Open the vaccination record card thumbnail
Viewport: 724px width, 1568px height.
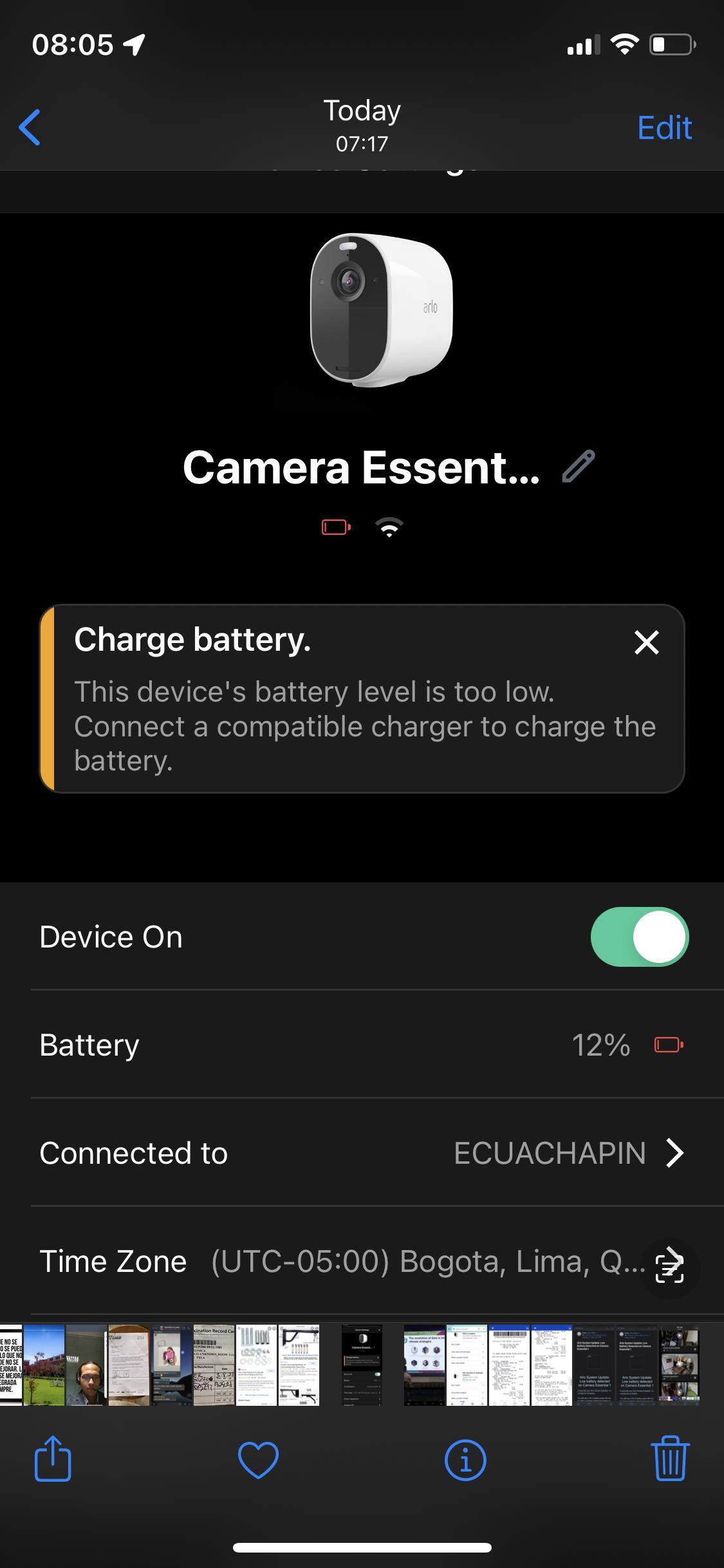coord(214,1365)
